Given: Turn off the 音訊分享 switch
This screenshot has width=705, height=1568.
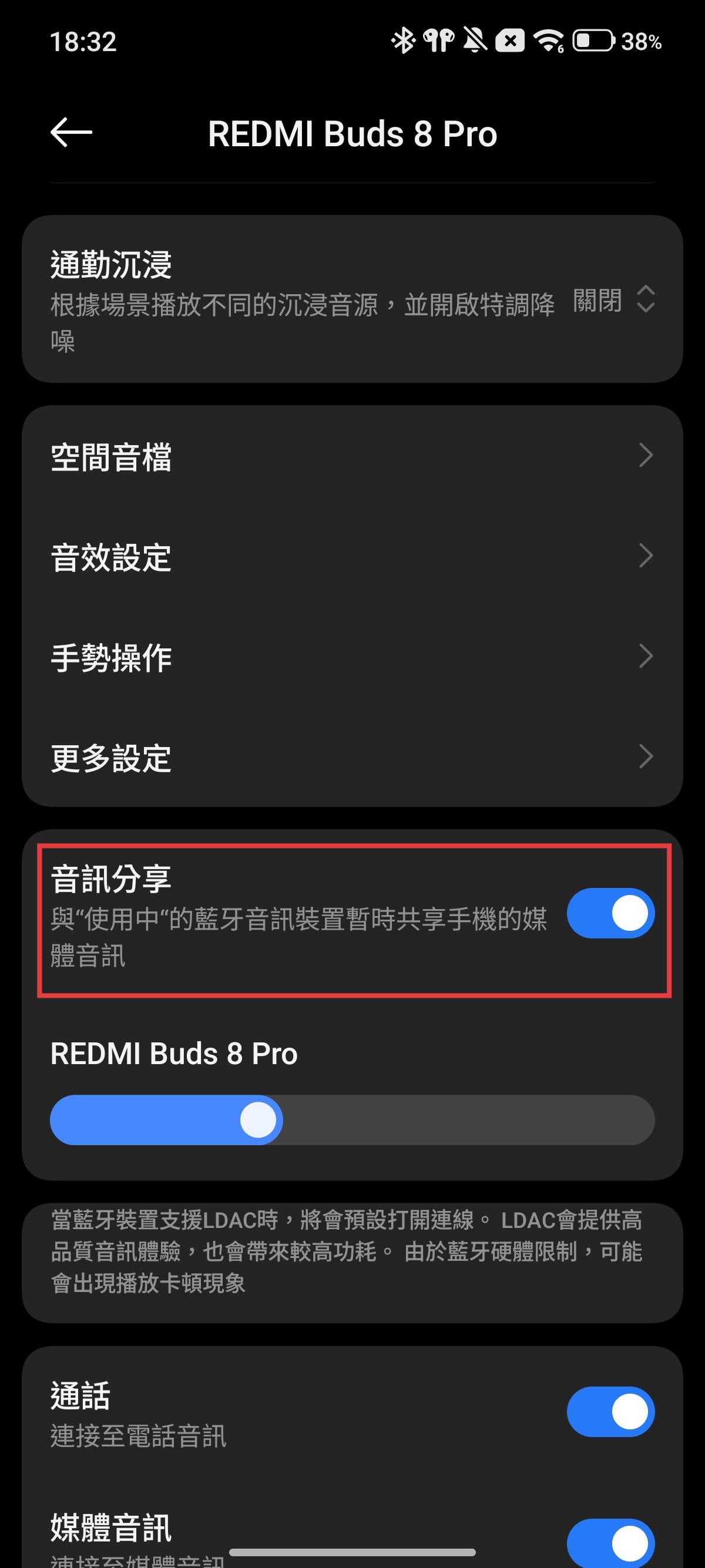Looking at the screenshot, I should tap(610, 913).
